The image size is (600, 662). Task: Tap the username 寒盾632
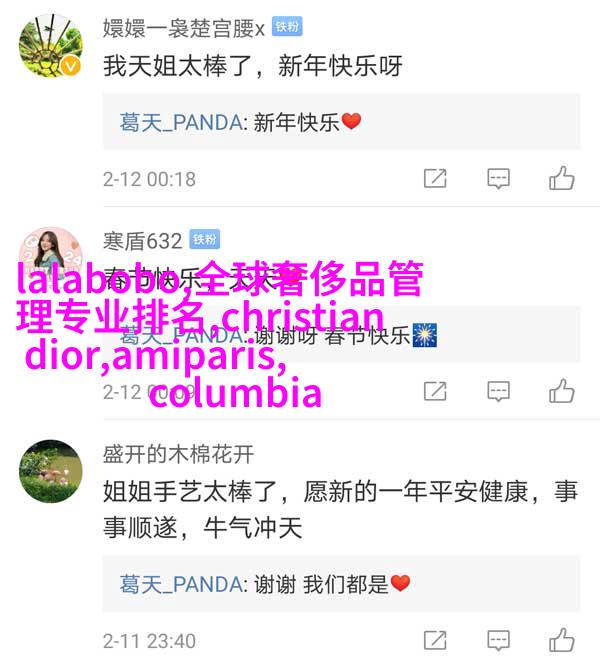click(x=142, y=241)
